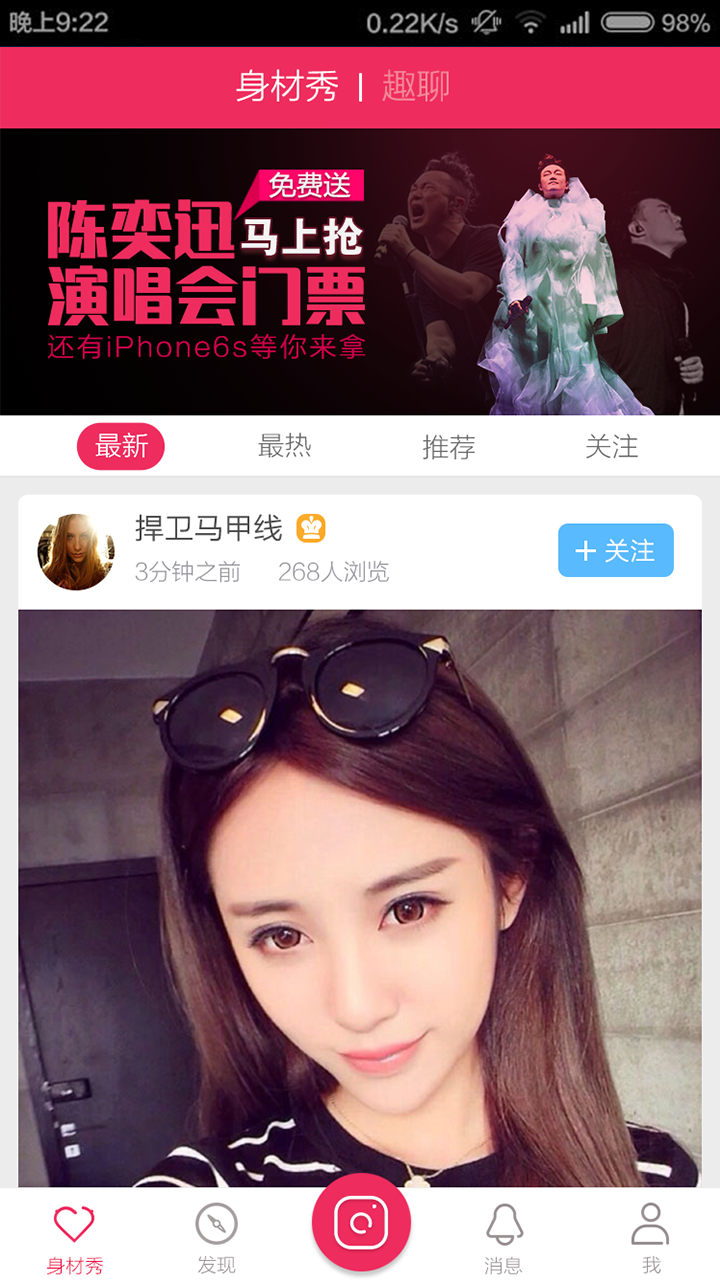Select the 最新 filter tab
The image size is (720, 1280).
tap(121, 446)
